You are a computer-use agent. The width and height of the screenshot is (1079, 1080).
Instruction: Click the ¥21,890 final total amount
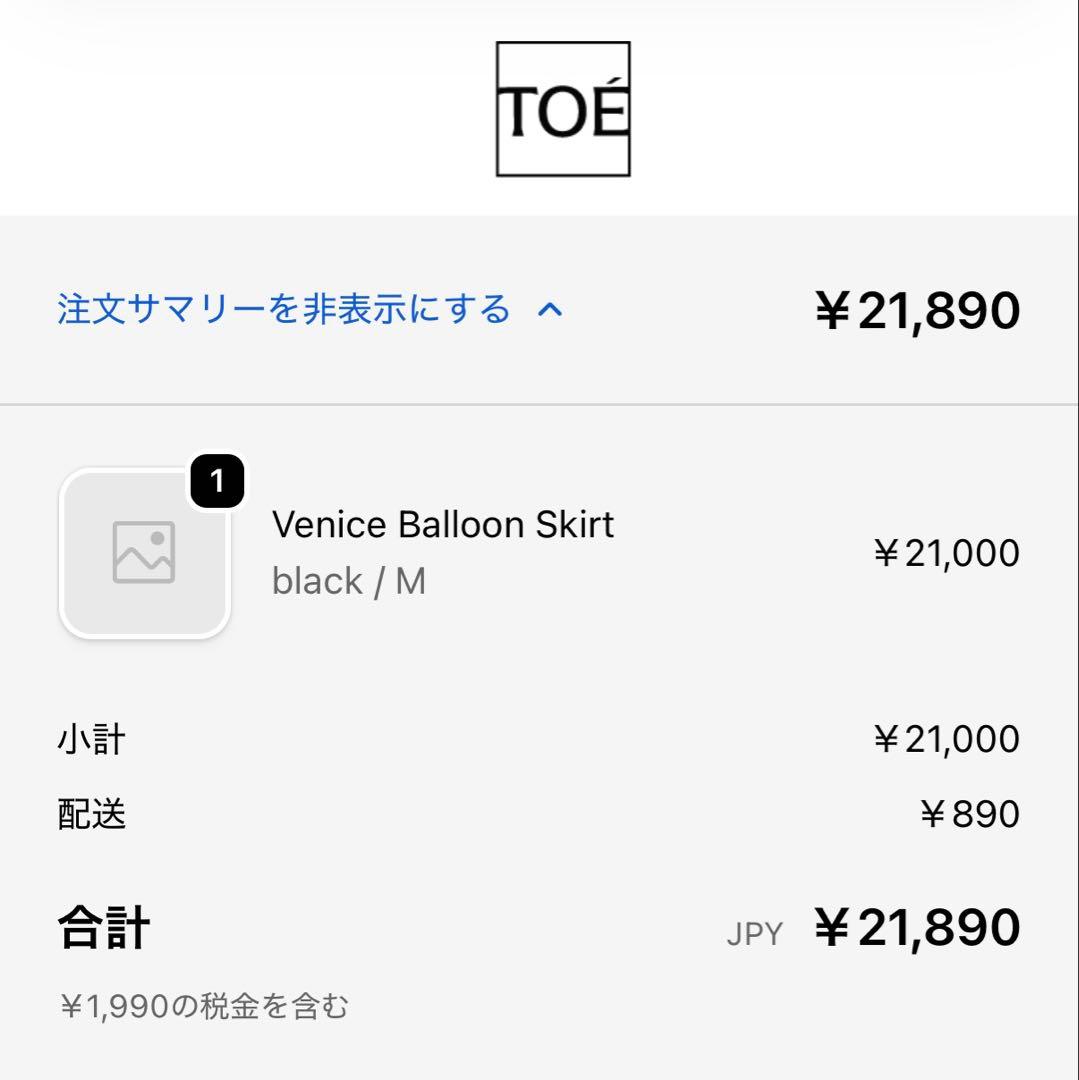915,927
